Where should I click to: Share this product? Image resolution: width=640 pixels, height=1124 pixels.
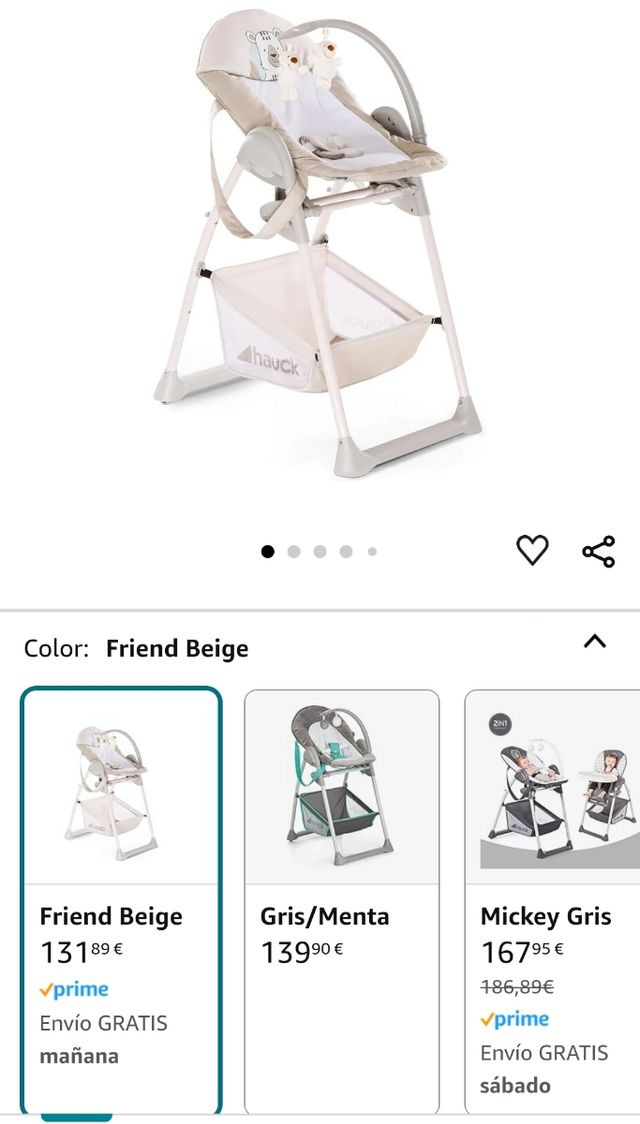(x=598, y=551)
